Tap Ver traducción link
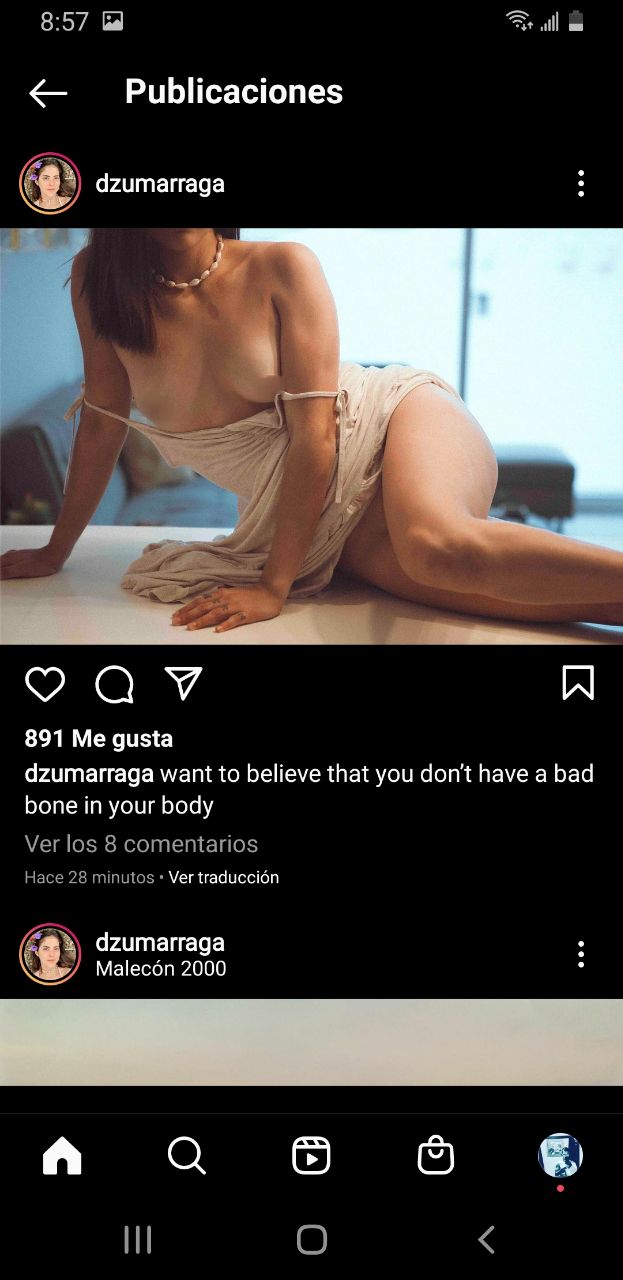This screenshot has width=623, height=1280. tap(223, 877)
